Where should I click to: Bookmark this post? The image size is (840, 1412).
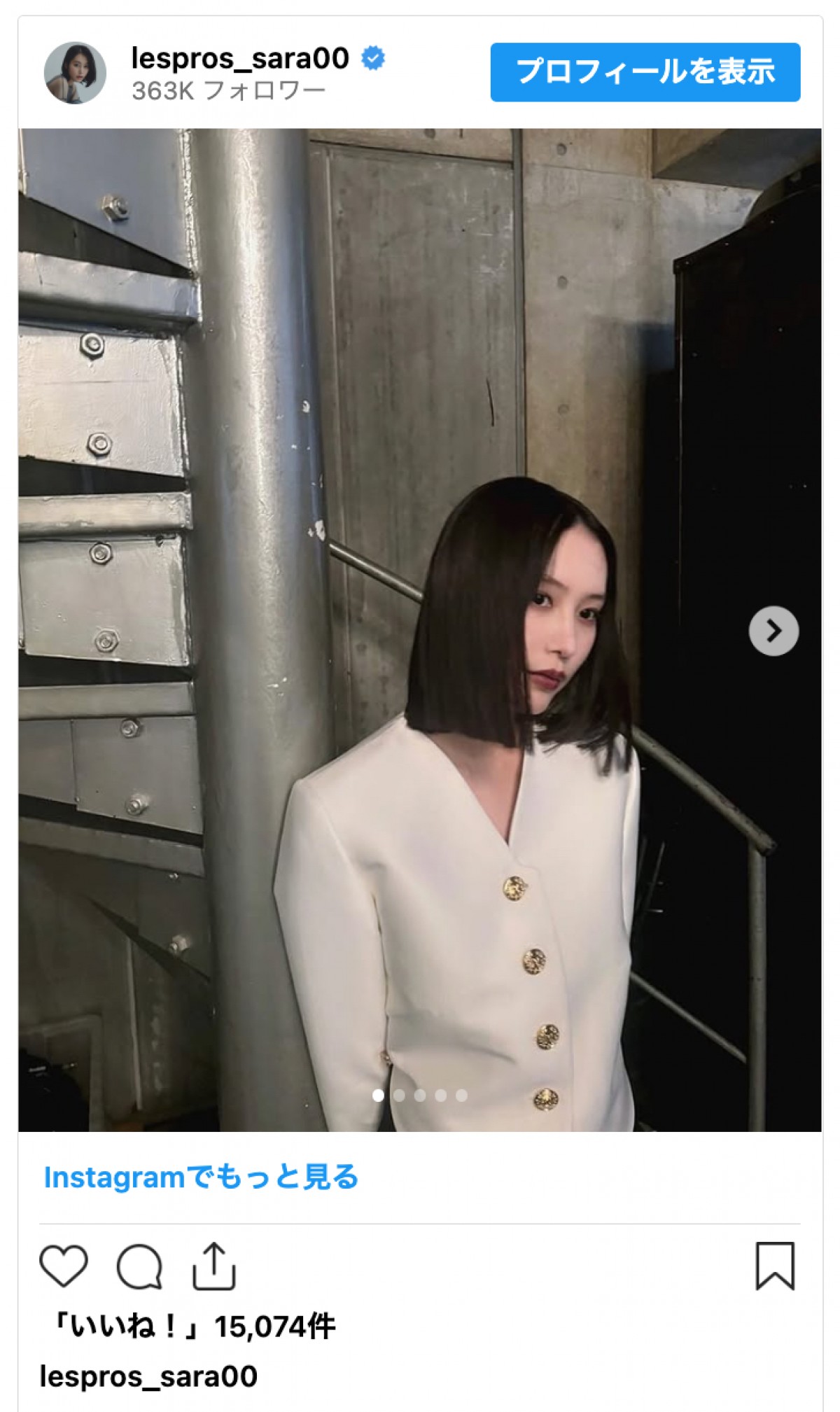775,1266
